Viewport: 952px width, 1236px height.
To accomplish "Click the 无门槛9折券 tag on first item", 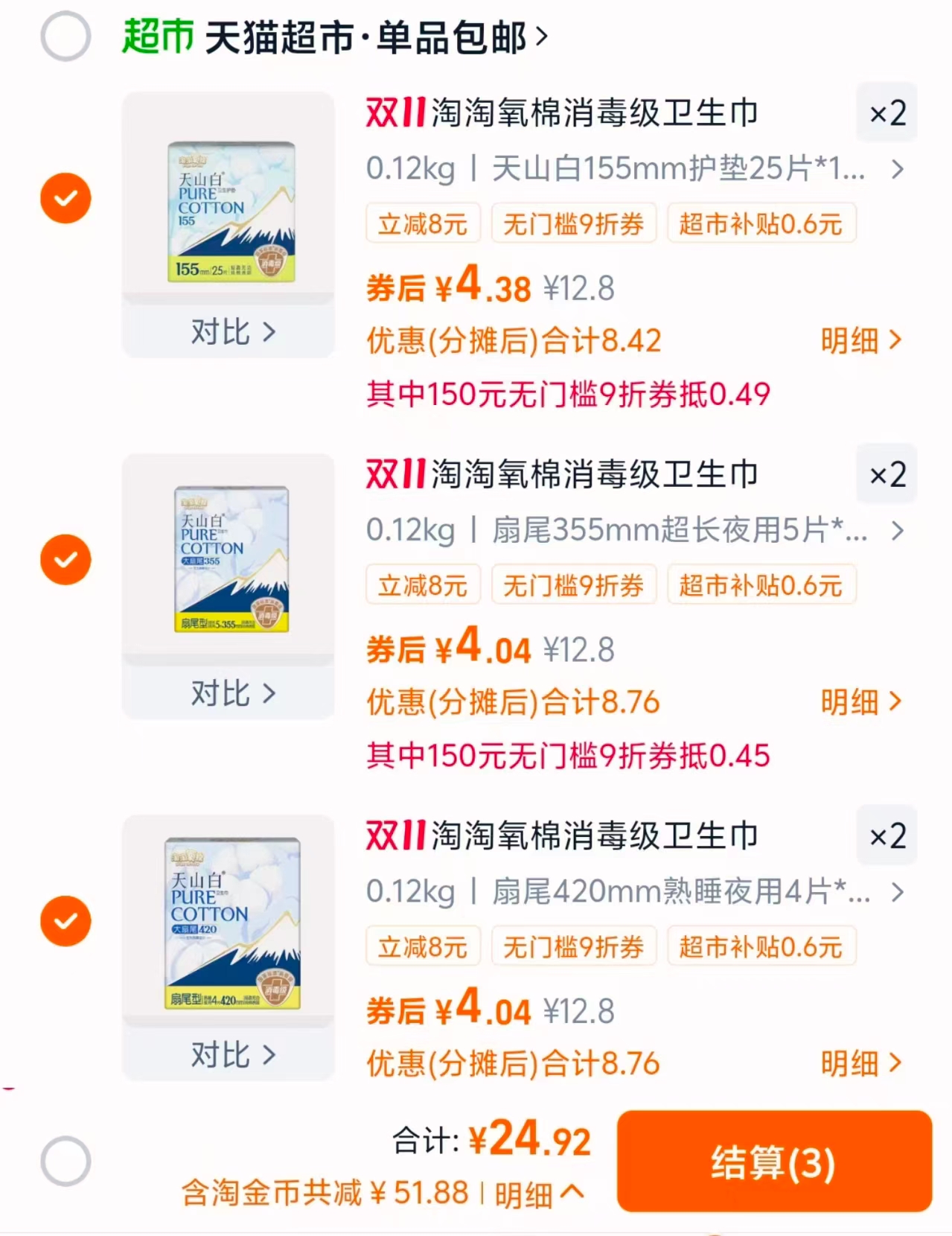I will click(x=573, y=223).
